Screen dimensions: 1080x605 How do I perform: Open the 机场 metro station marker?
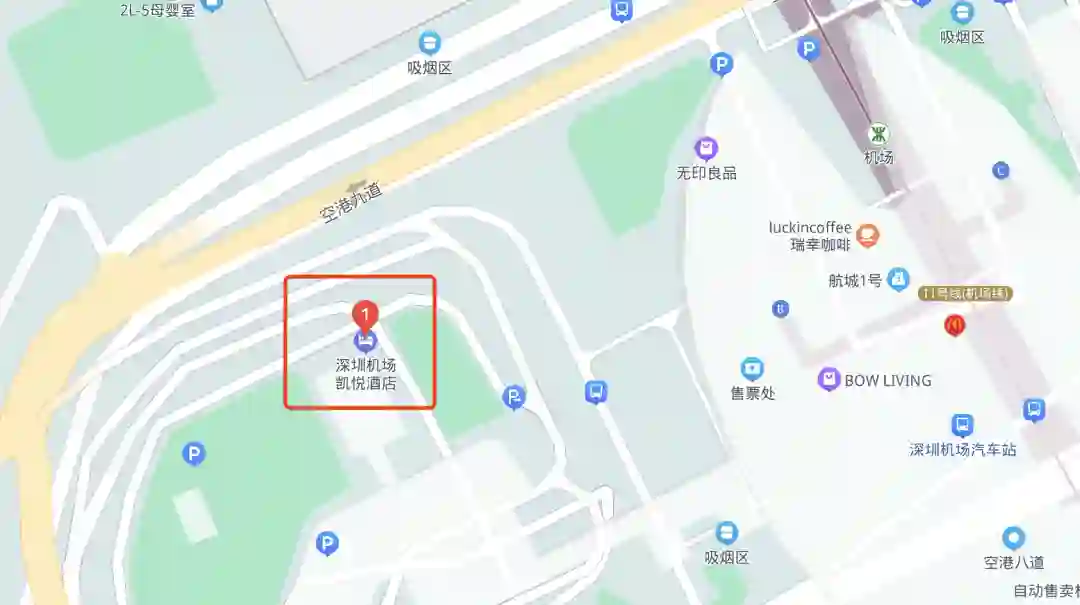[x=878, y=134]
